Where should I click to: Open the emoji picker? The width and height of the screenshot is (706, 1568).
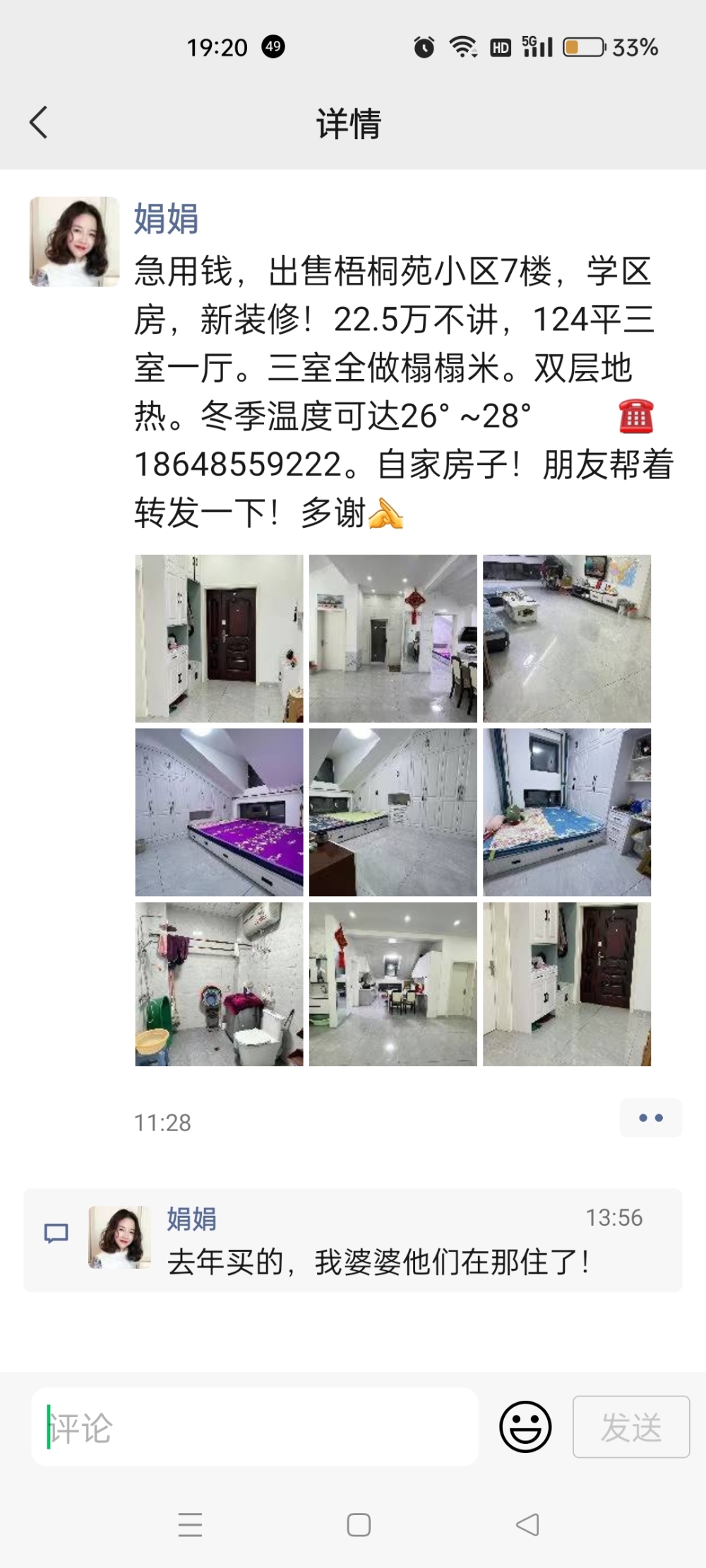[x=525, y=1427]
